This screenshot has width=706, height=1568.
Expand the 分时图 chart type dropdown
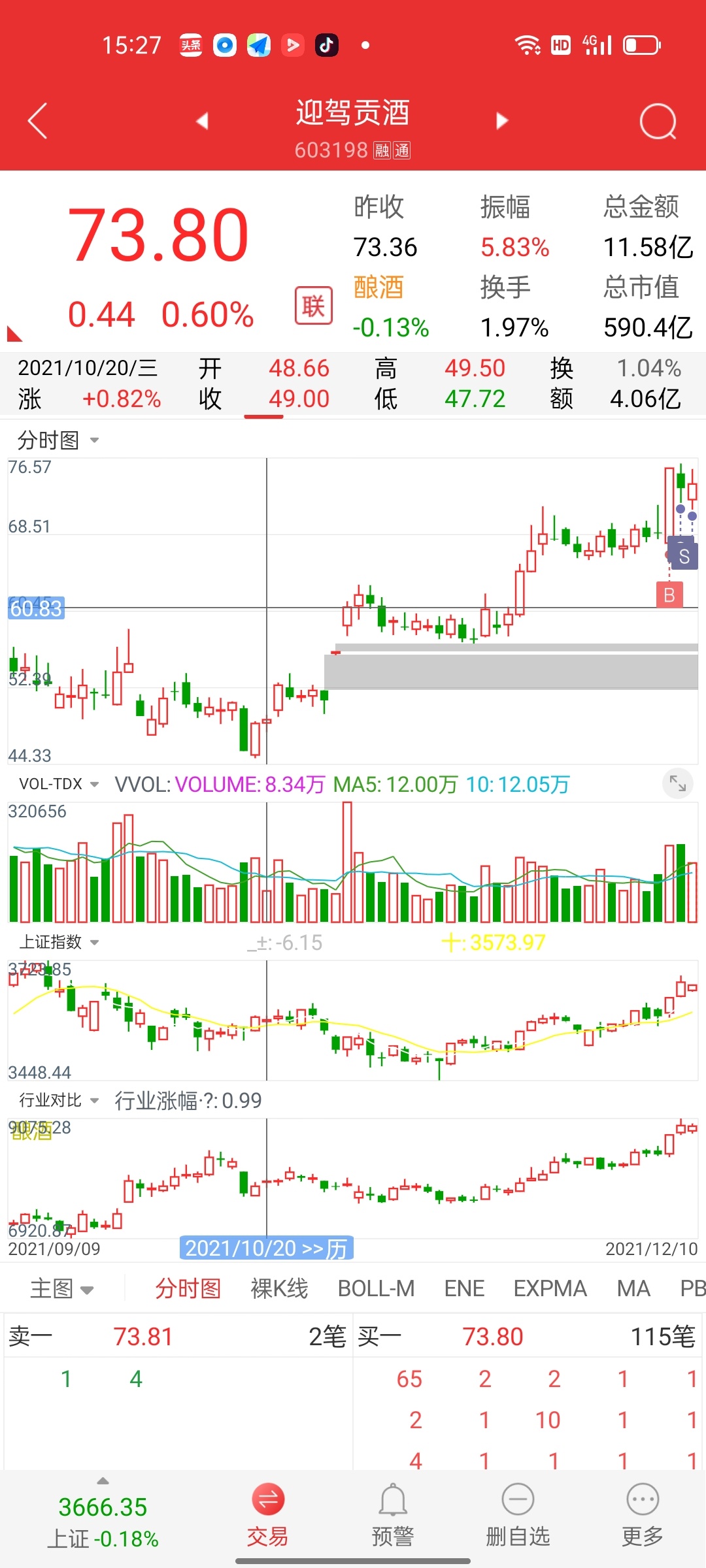[58, 440]
